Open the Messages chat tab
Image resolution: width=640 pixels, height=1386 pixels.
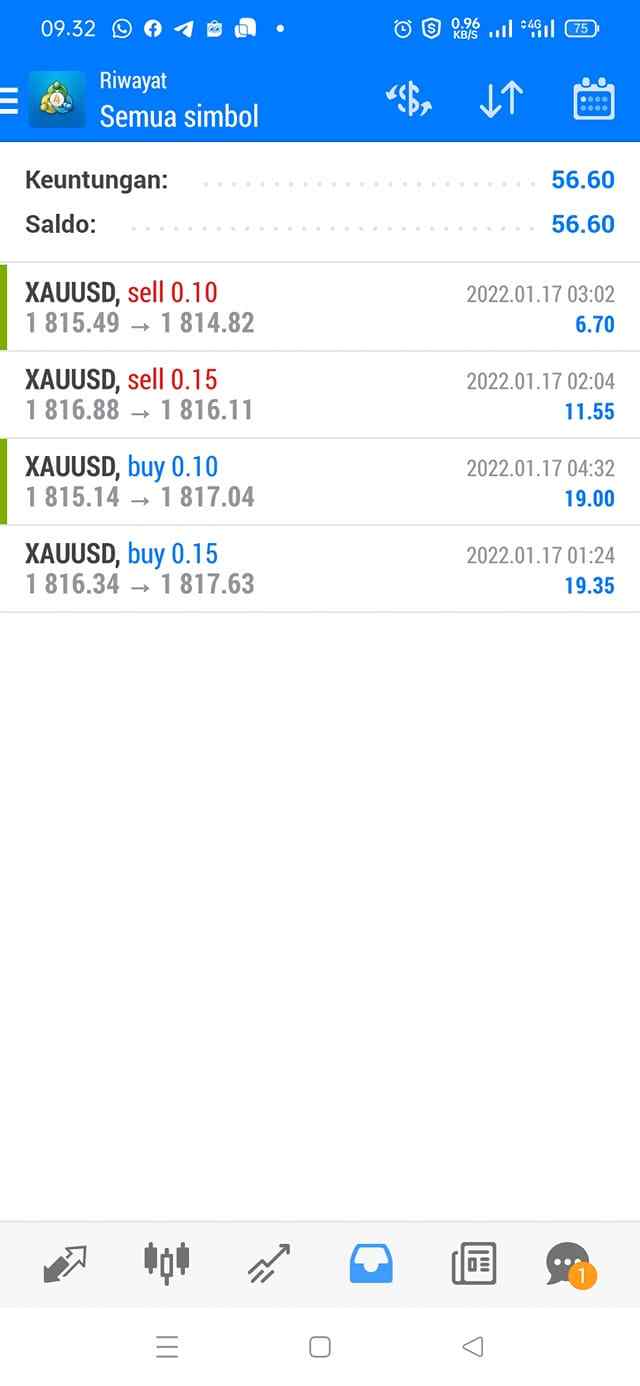570,1265
